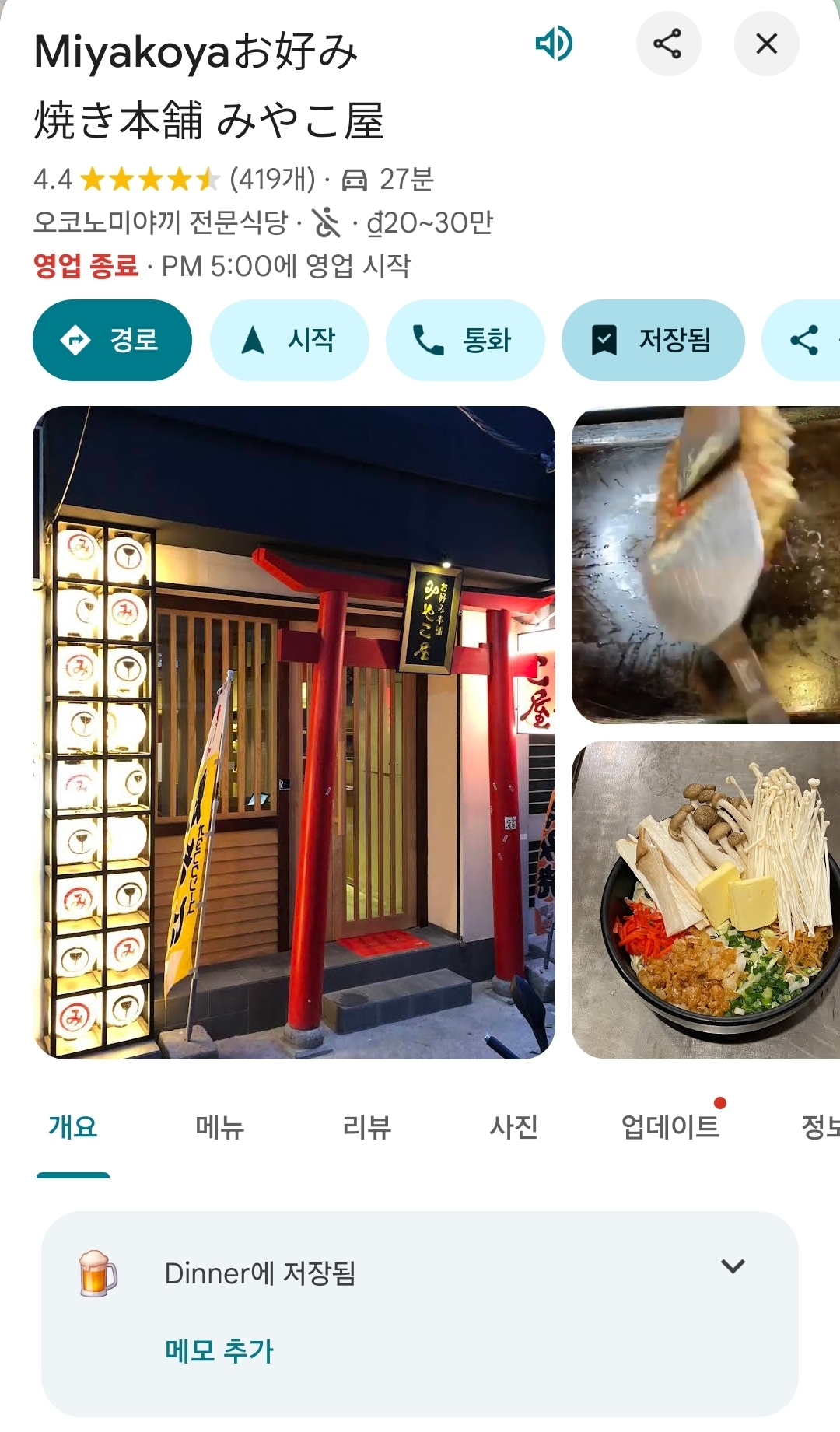Close the Miyakoya place details
Screen dimensions: 840x1432
(766, 44)
